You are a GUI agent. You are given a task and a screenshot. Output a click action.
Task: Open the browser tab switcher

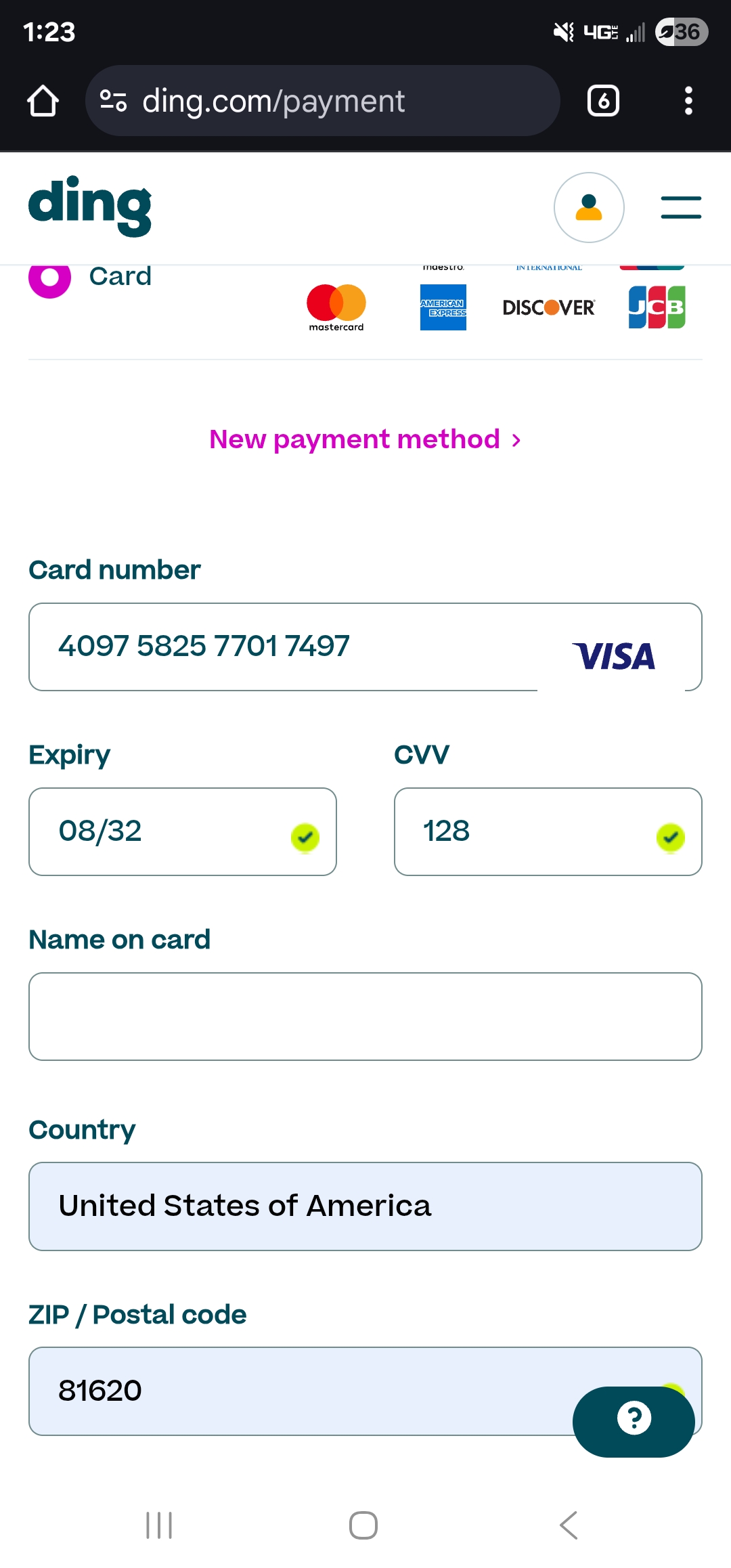point(602,101)
